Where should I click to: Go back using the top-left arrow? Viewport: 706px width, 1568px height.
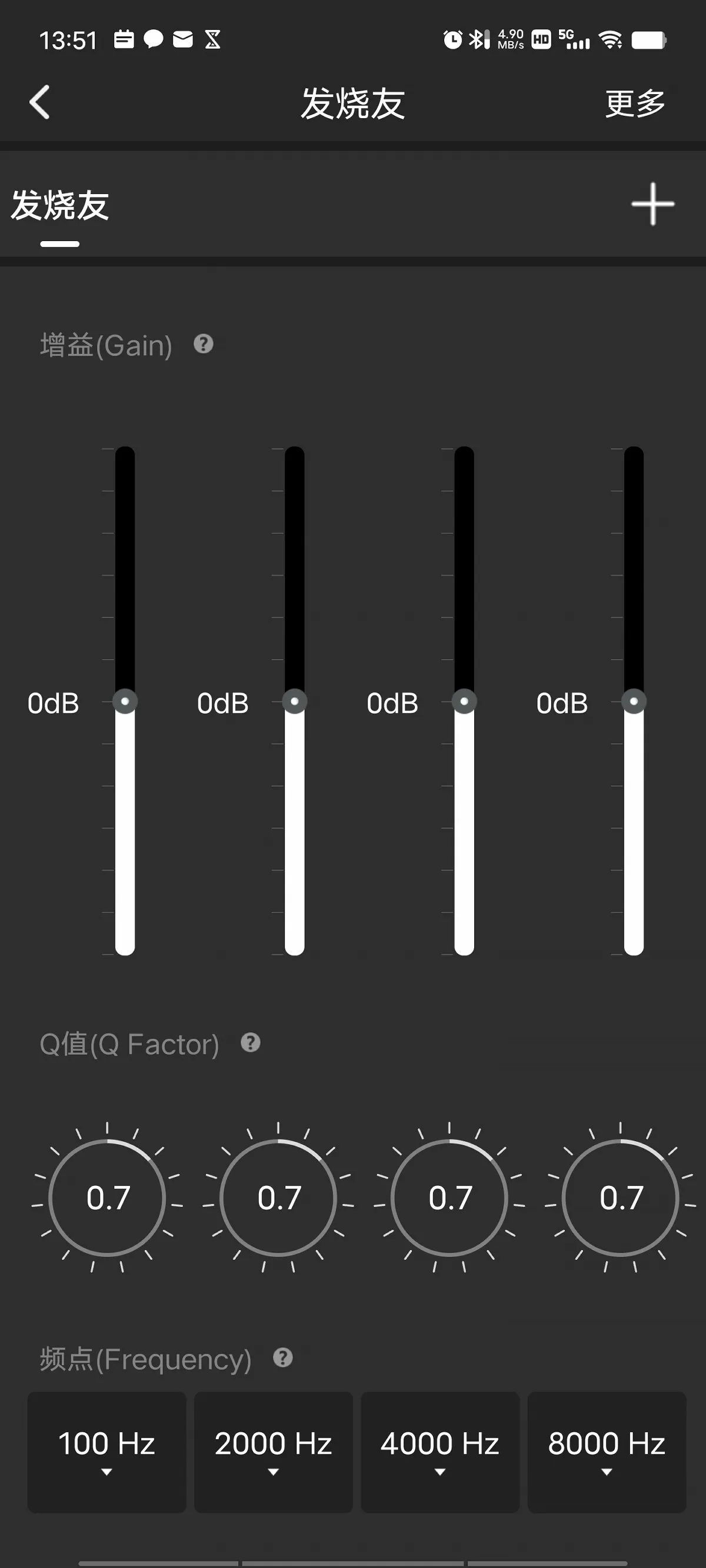click(39, 102)
